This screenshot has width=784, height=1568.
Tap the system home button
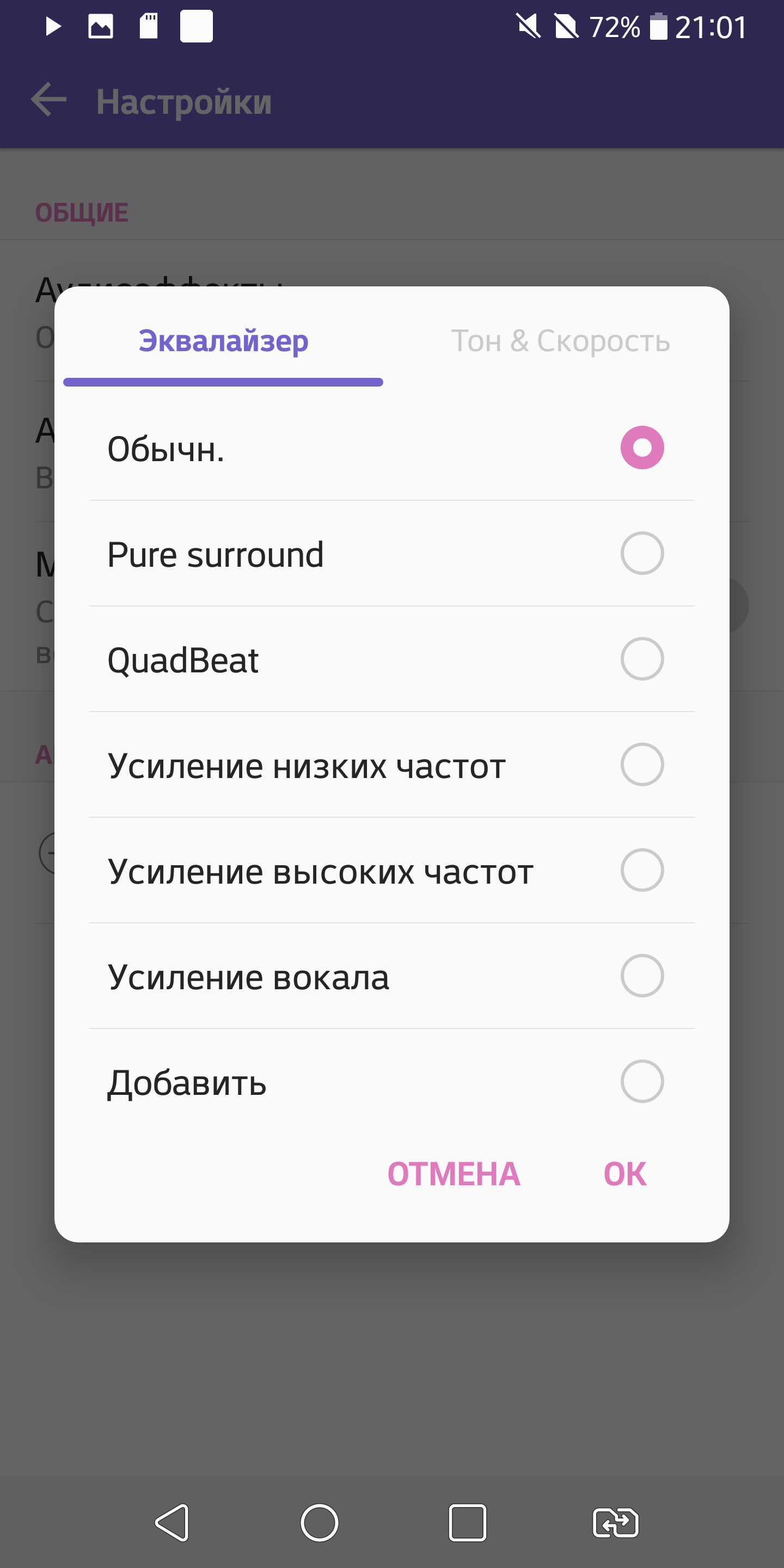pos(319,1522)
